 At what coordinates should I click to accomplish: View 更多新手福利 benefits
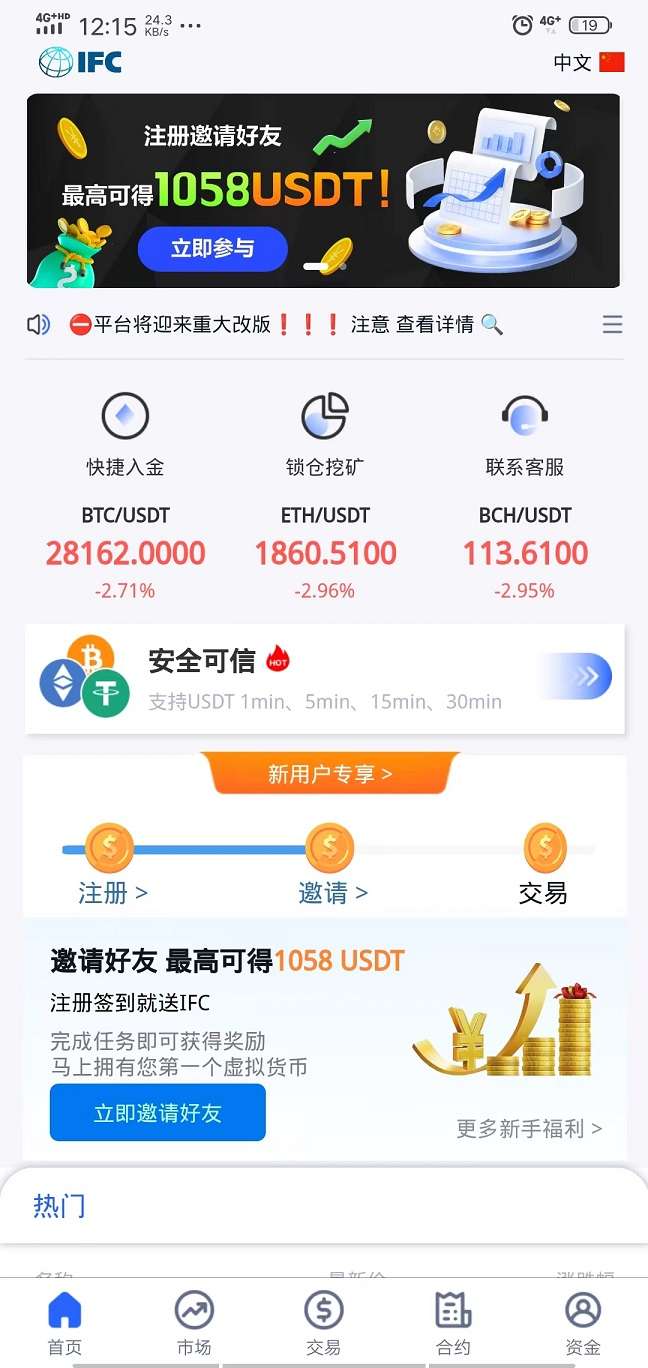[529, 1129]
